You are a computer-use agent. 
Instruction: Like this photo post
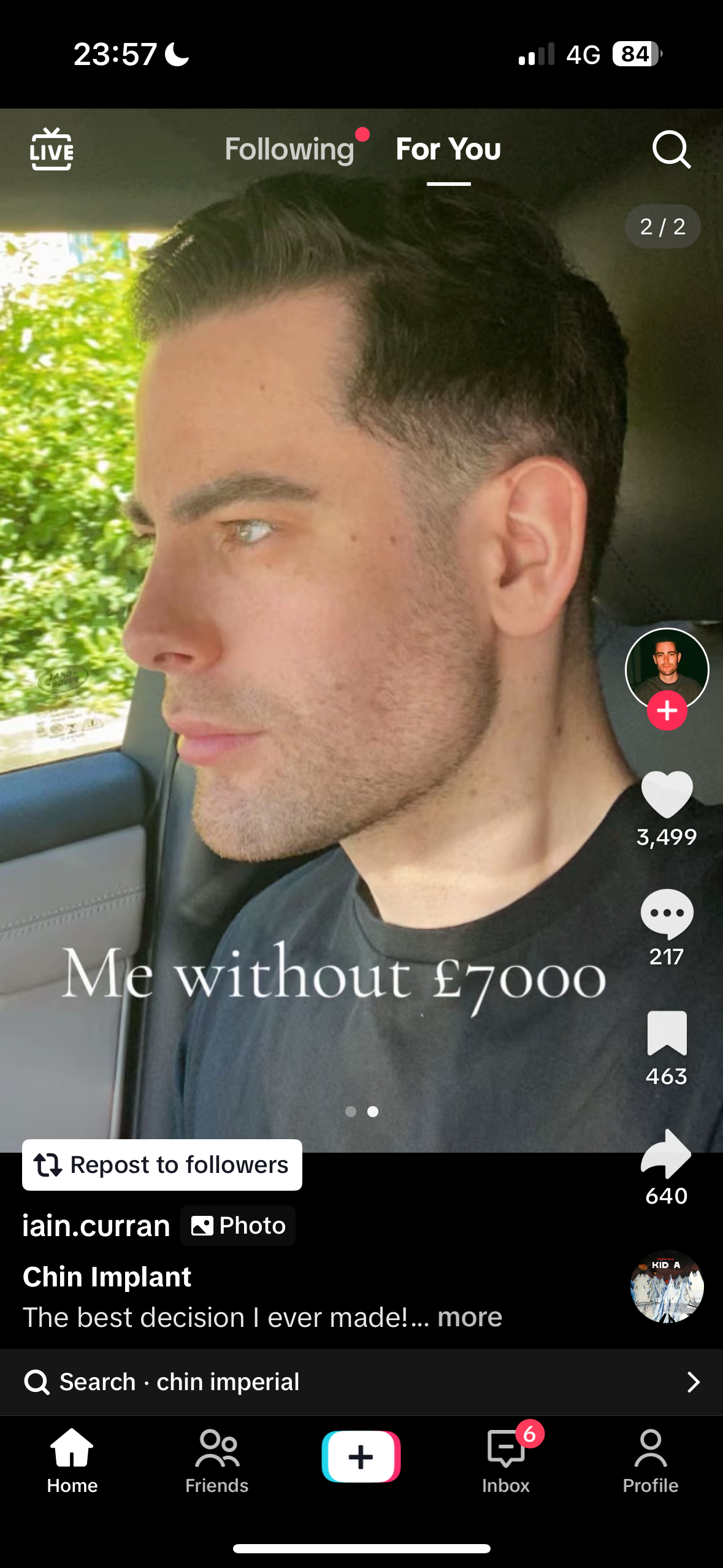click(667, 794)
